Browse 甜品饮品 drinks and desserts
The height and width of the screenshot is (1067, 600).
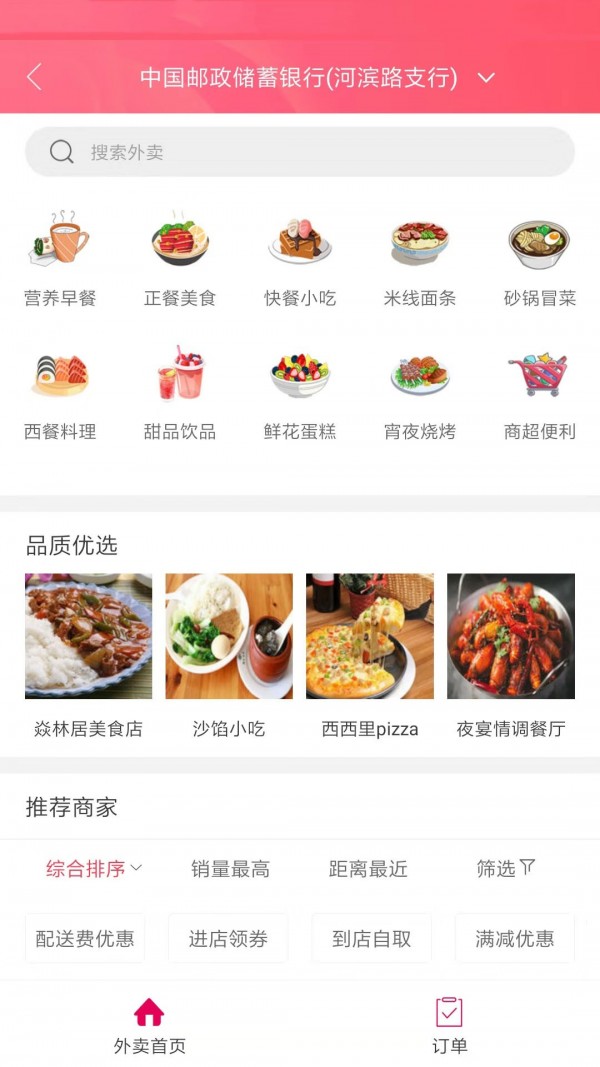(180, 392)
